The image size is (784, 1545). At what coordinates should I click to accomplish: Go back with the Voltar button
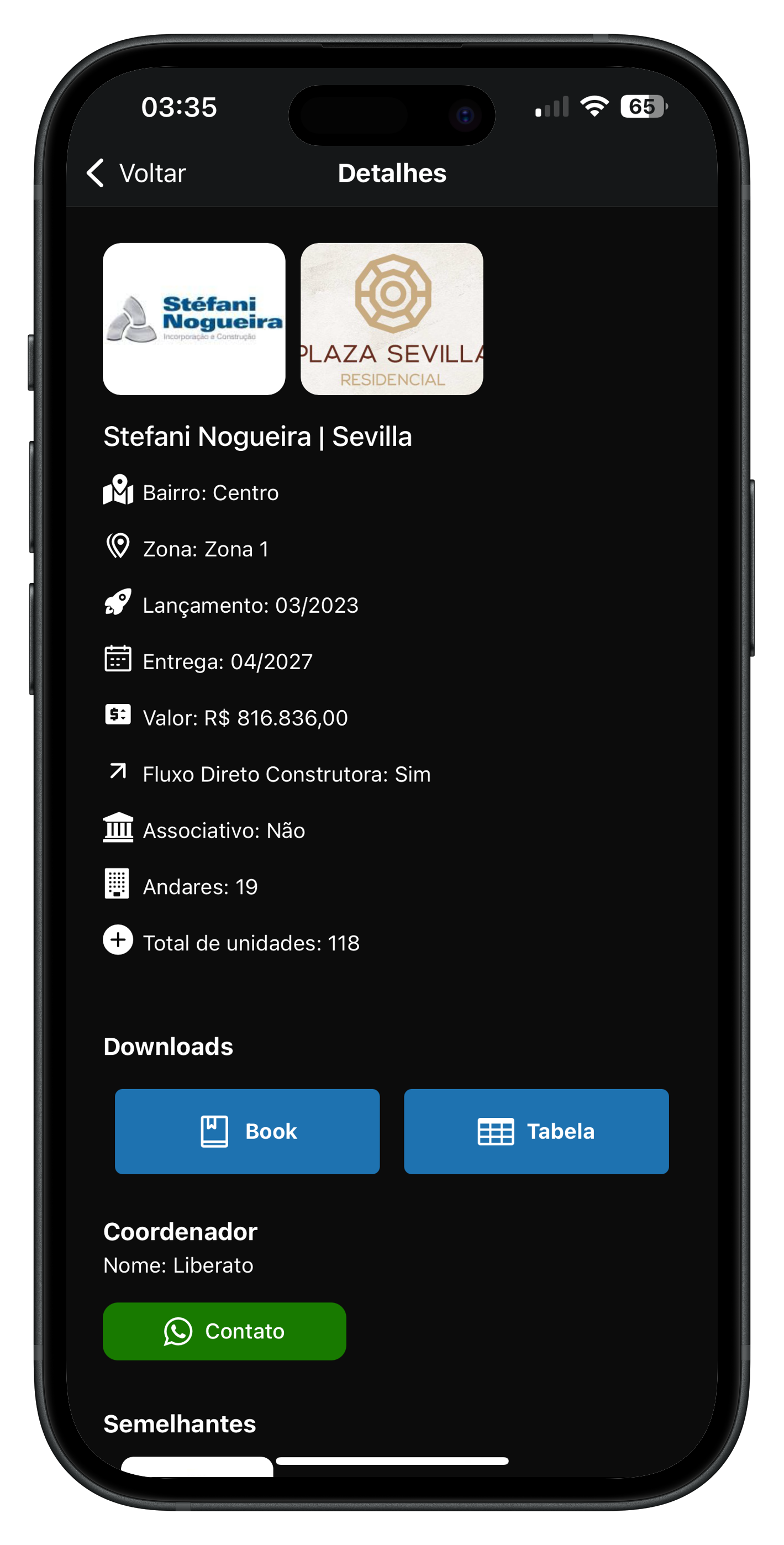pos(136,174)
